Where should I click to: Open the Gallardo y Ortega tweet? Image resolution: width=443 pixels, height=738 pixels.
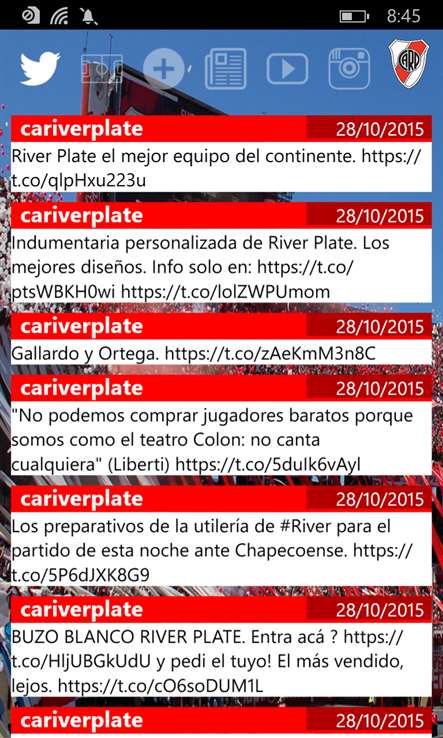click(x=221, y=339)
